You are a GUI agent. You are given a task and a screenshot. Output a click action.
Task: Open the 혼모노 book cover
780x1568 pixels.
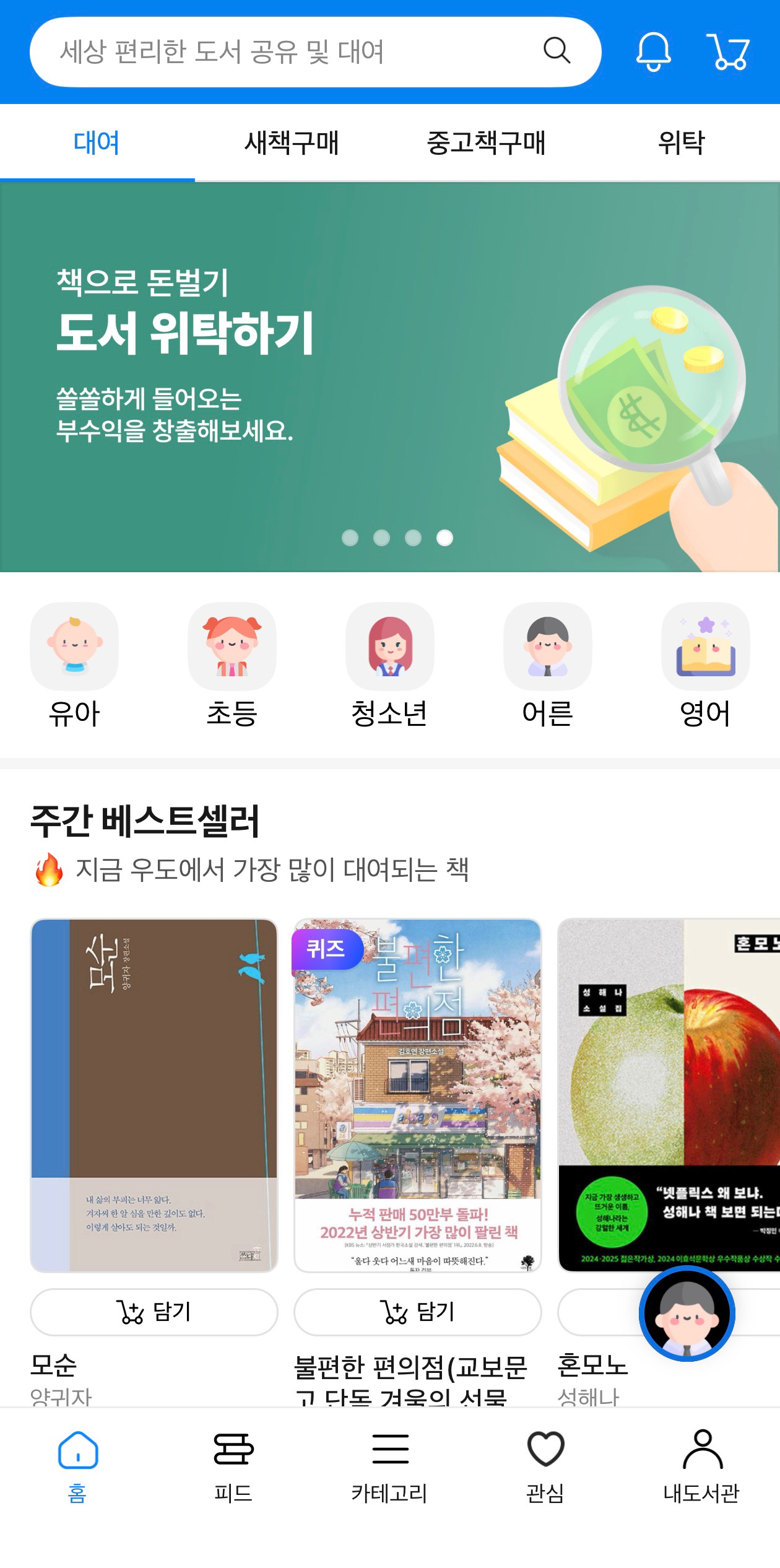click(669, 1095)
